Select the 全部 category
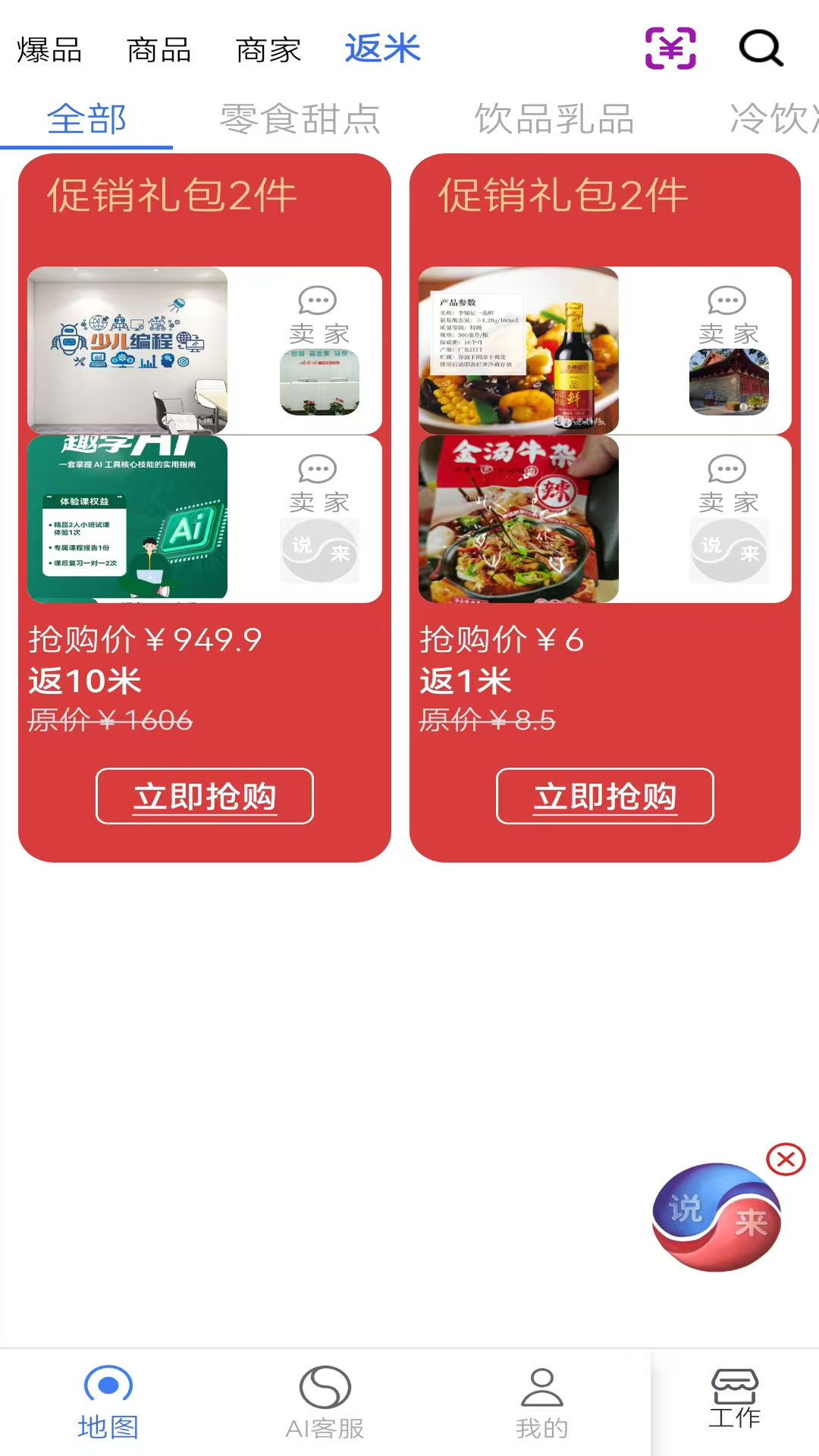The height and width of the screenshot is (1456, 819). (86, 119)
